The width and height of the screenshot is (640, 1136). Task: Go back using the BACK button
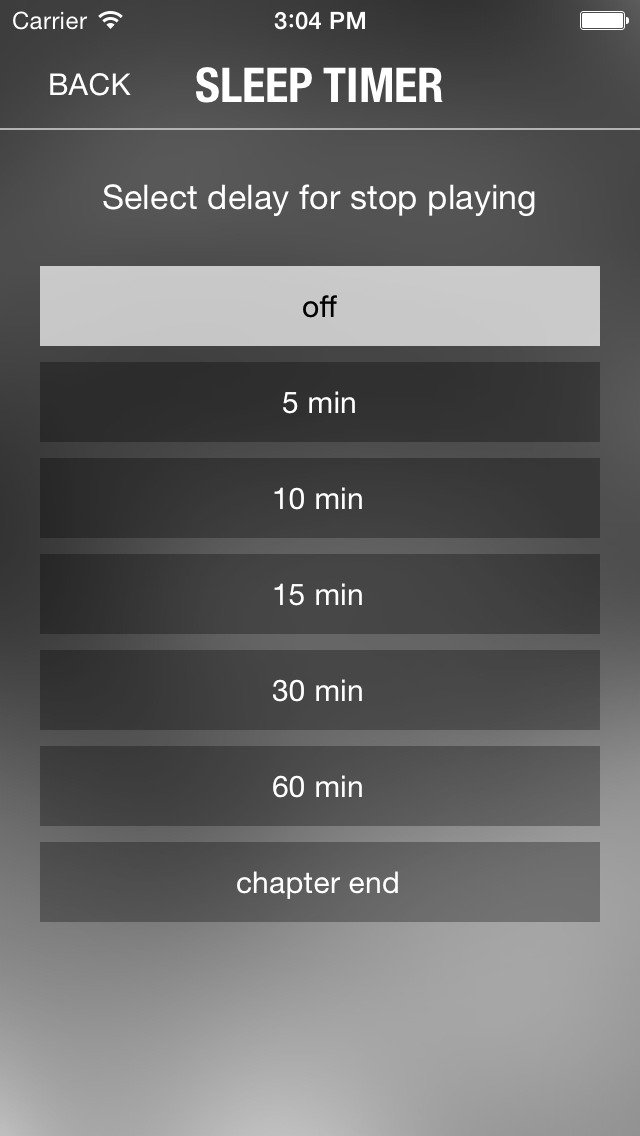[90, 85]
